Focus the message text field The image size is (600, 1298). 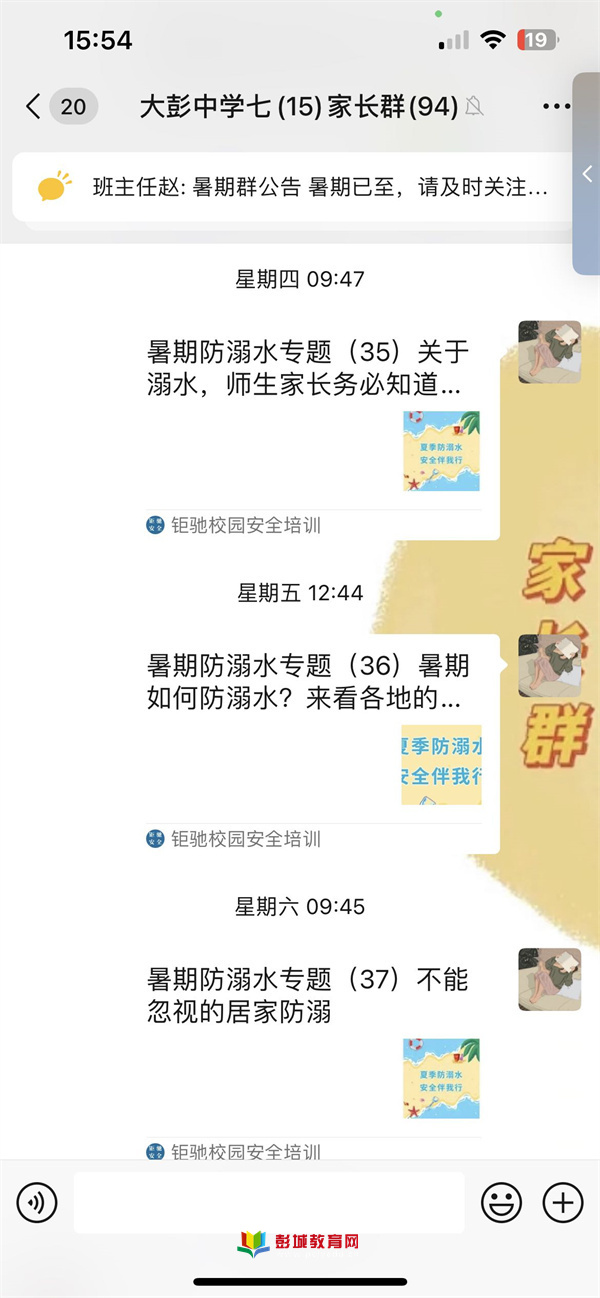pyautogui.click(x=268, y=1202)
